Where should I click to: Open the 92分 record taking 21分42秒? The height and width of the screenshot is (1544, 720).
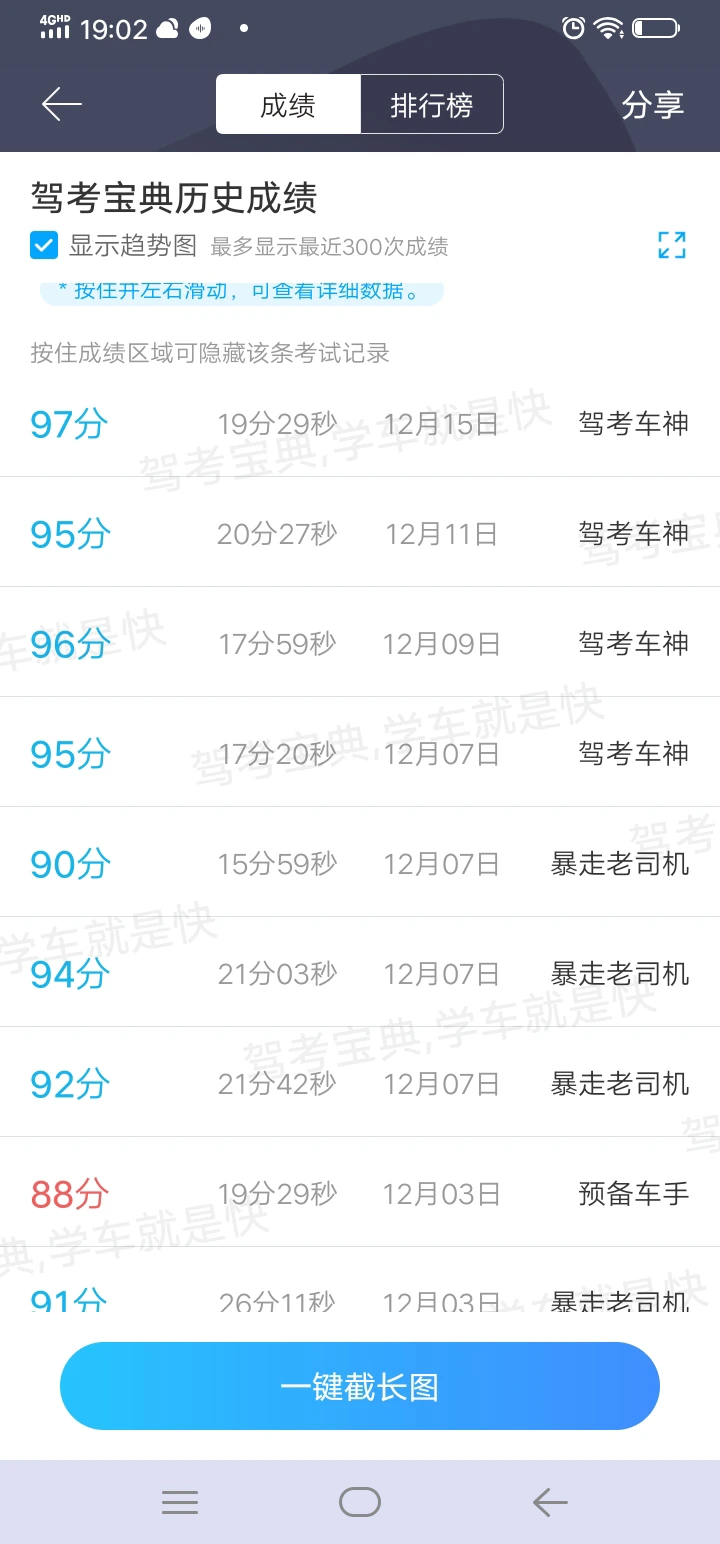click(360, 1082)
